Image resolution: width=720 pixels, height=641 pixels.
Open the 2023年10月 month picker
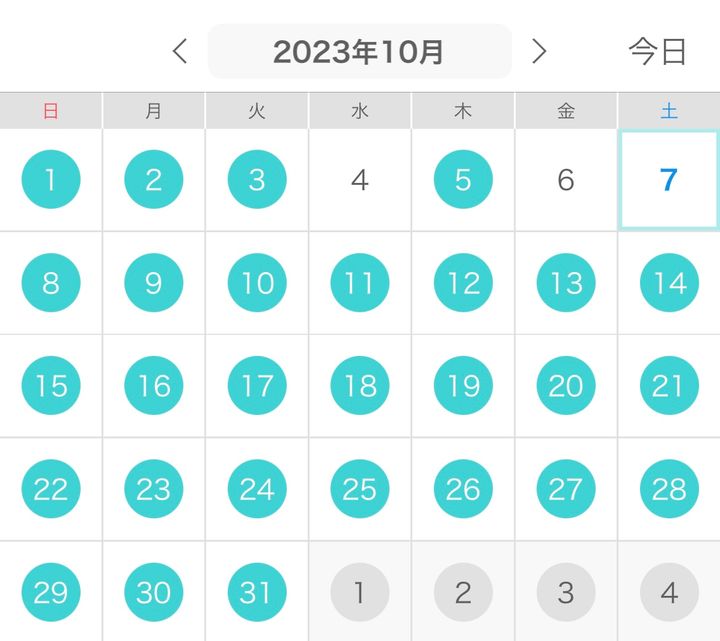359,52
